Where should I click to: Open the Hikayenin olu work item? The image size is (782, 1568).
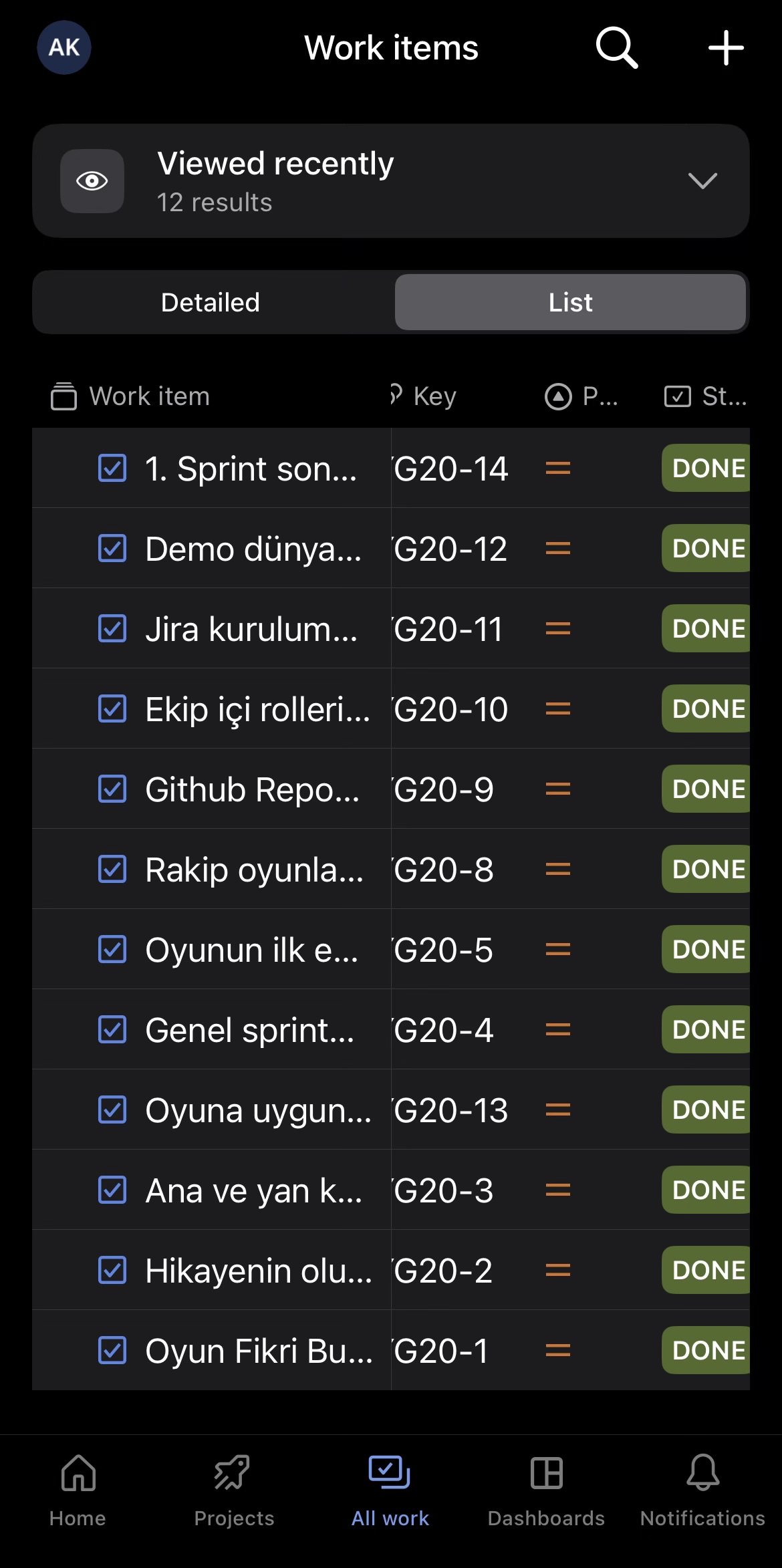click(x=391, y=1270)
